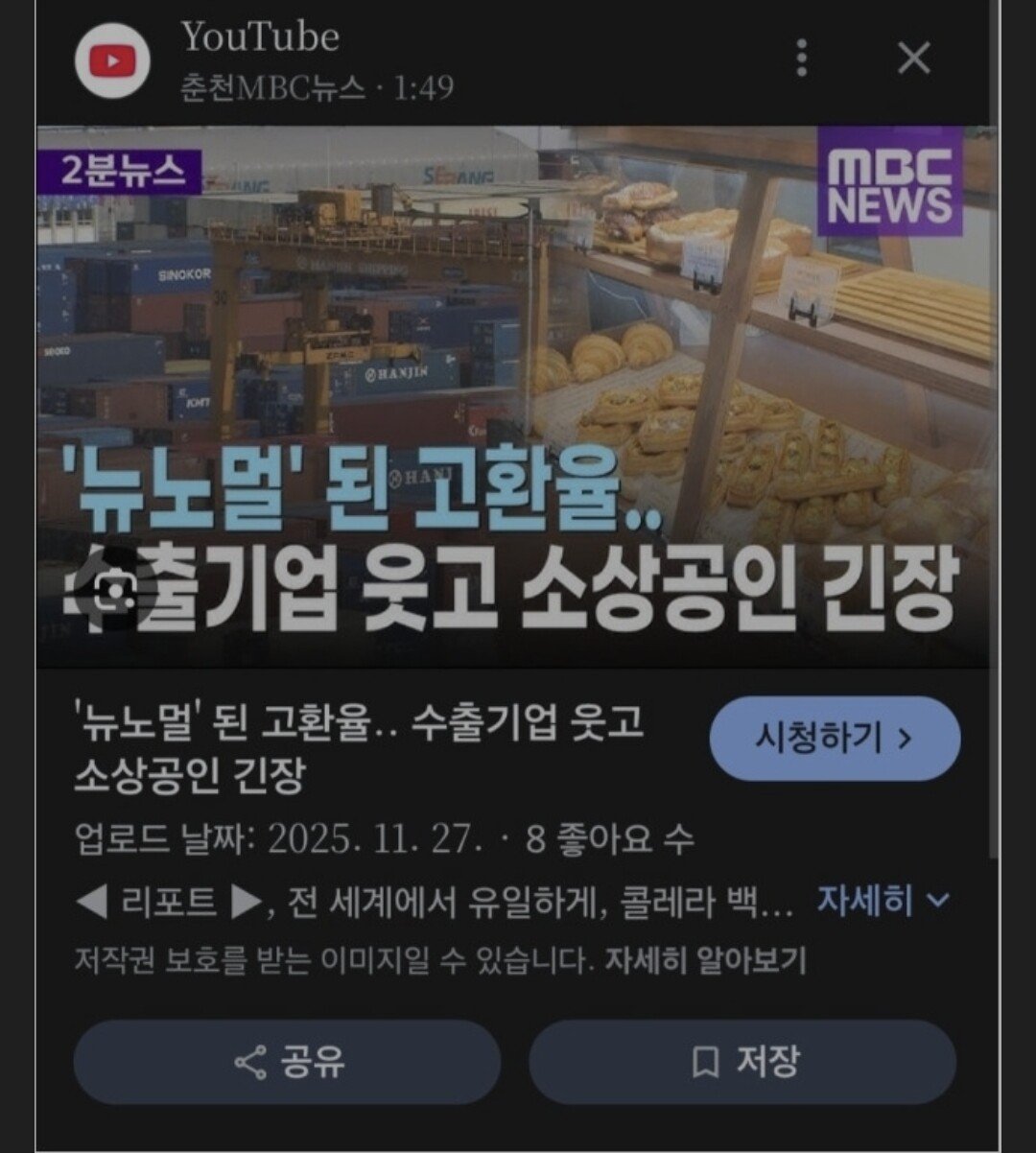Expand the description with 자세히
The height and width of the screenshot is (1153, 1036).
pyautogui.click(x=883, y=901)
